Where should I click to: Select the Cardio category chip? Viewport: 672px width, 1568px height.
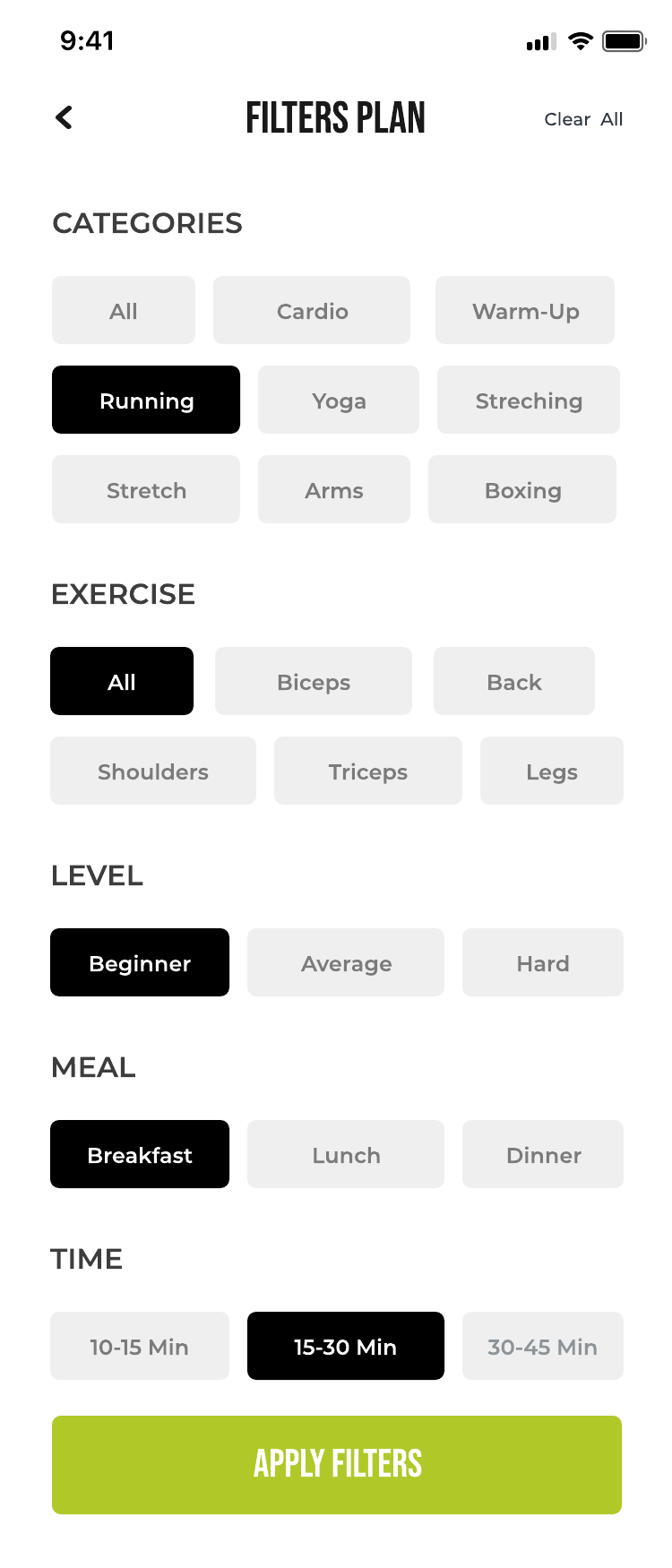(312, 311)
